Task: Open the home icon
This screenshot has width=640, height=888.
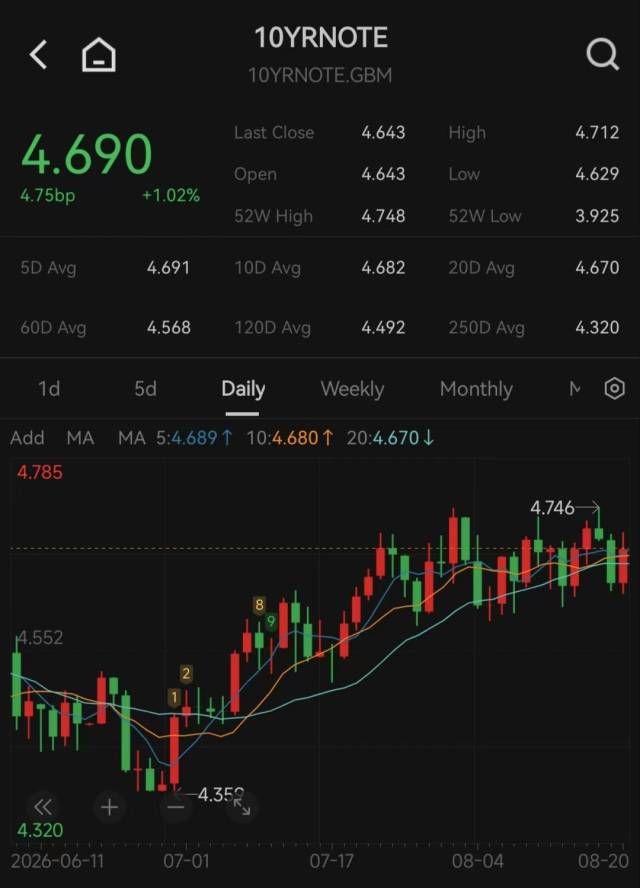Action: click(x=99, y=55)
